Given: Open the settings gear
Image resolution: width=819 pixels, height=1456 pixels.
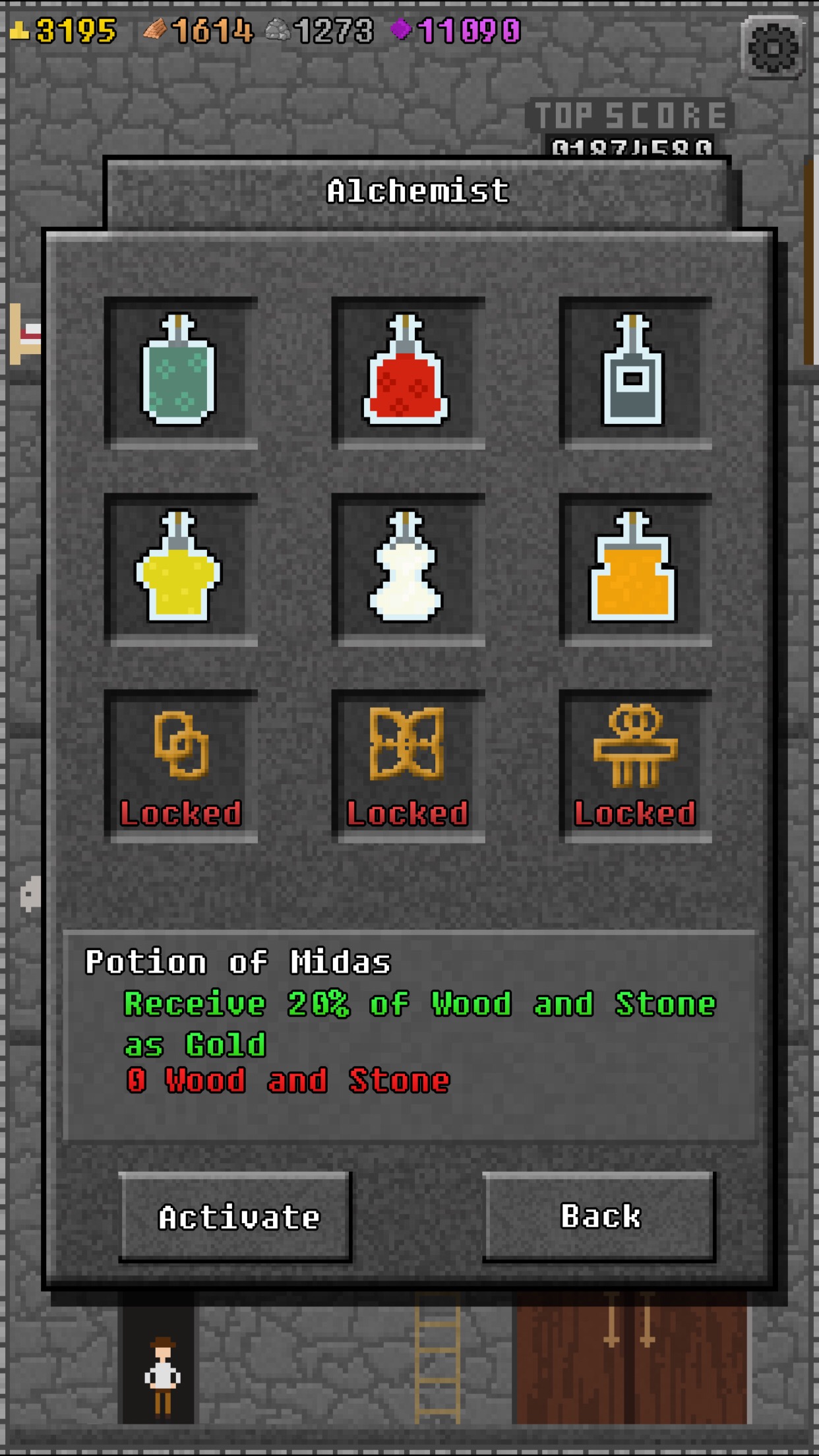Looking at the screenshot, I should (773, 47).
